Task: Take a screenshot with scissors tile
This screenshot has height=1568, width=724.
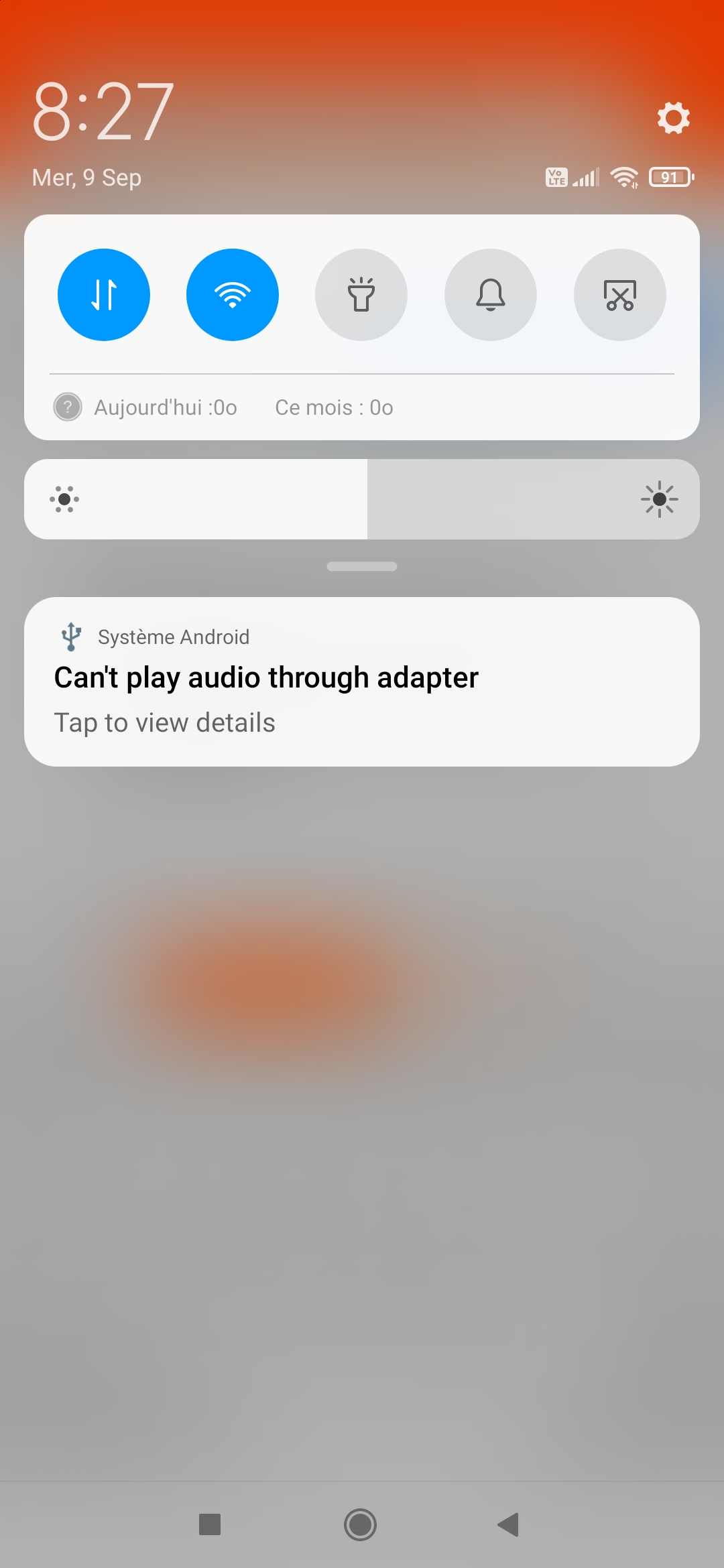Action: pyautogui.click(x=620, y=295)
